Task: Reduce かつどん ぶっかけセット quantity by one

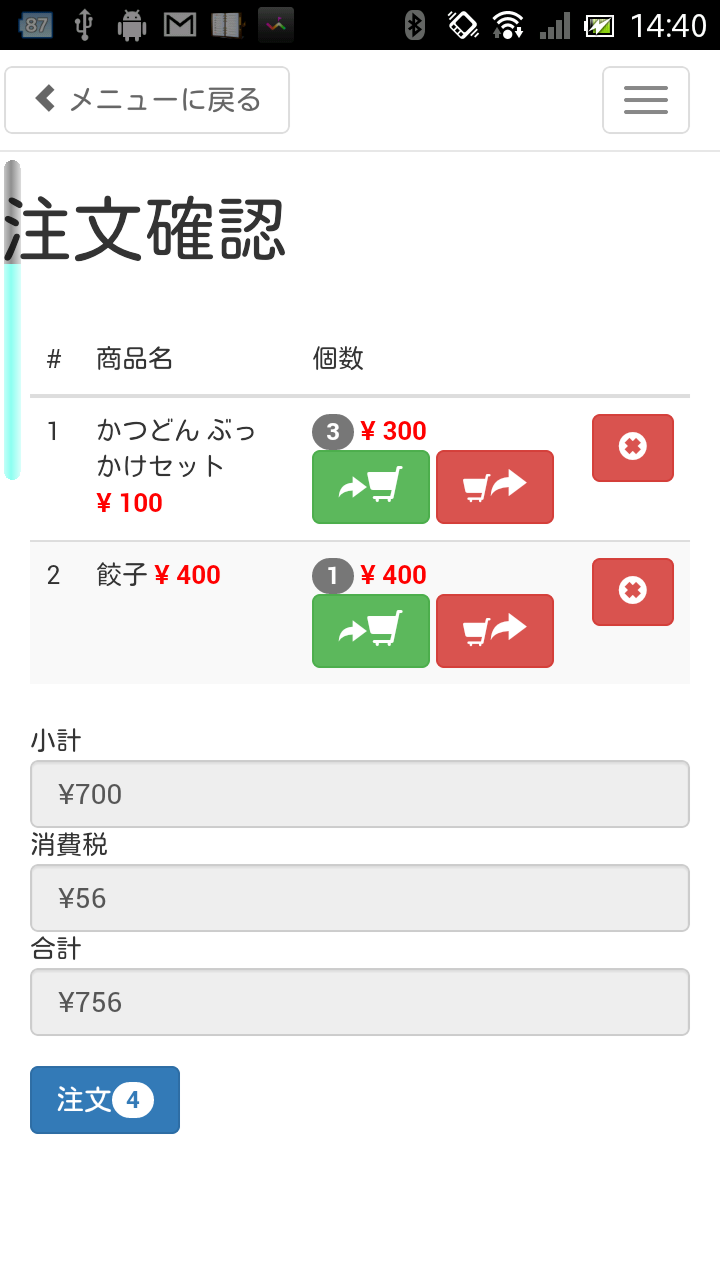Action: 495,487
